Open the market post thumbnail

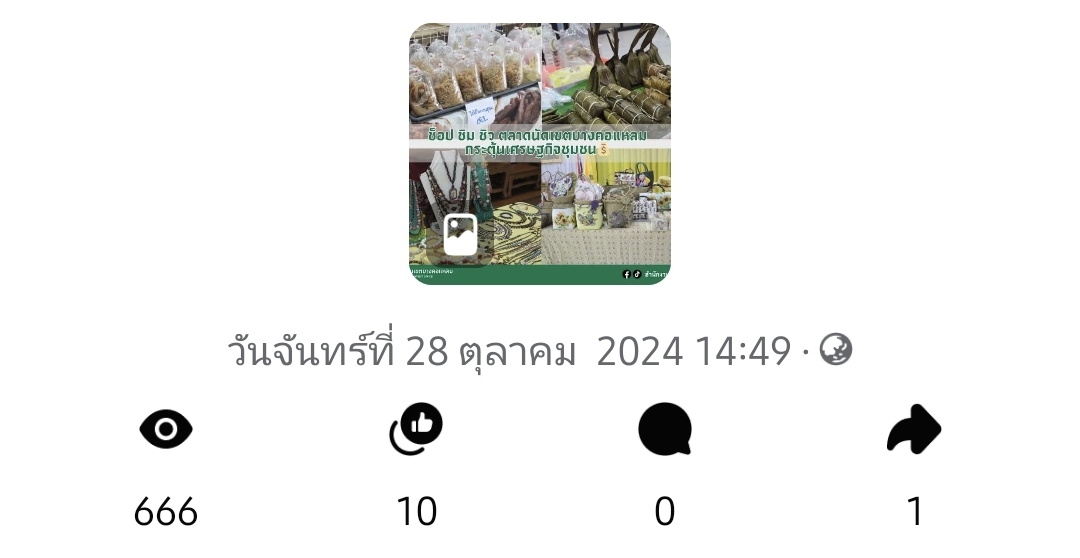pyautogui.click(x=540, y=154)
